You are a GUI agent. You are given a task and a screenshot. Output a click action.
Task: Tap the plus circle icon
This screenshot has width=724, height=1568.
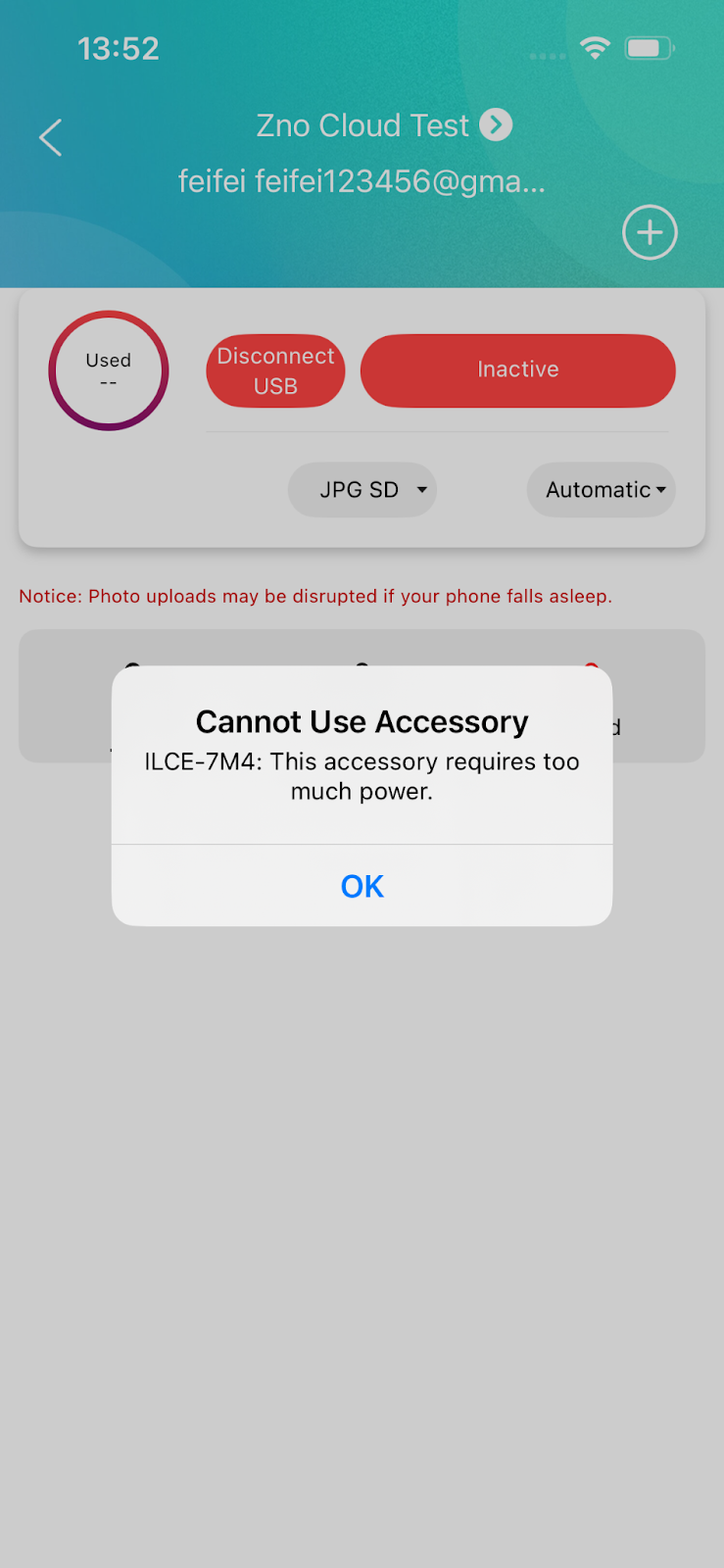650,233
